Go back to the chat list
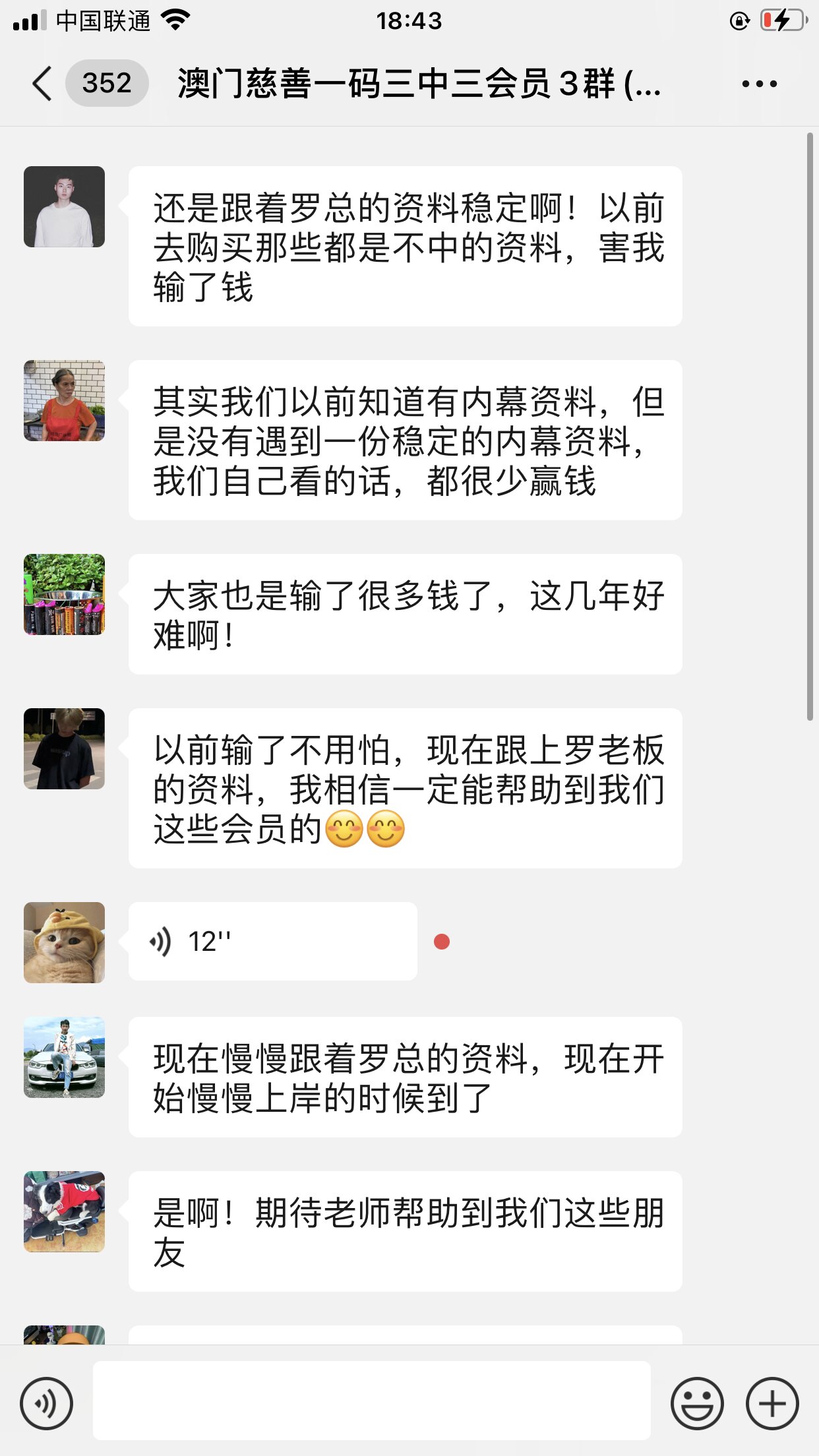This screenshot has height=1456, width=819. 42,84
